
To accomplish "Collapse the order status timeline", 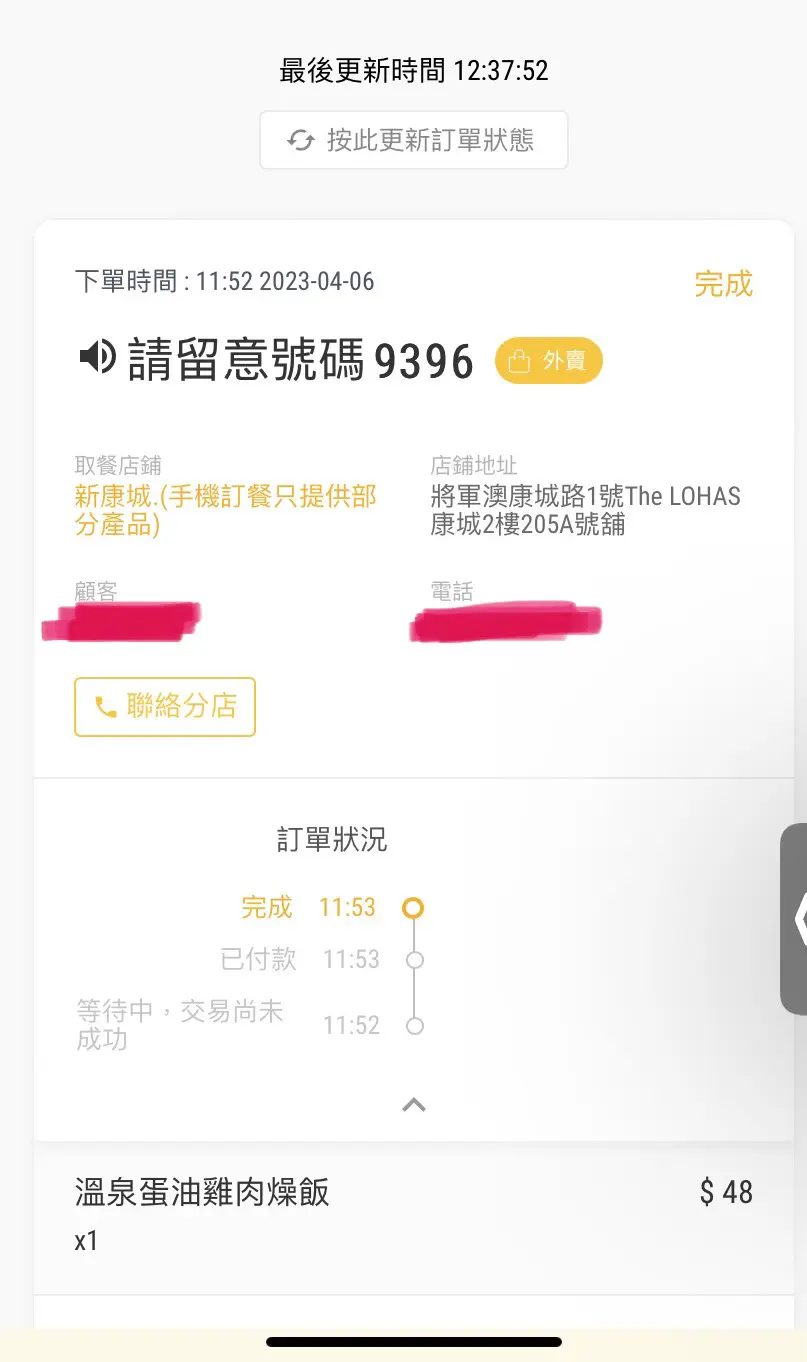I will pyautogui.click(x=413, y=1105).
